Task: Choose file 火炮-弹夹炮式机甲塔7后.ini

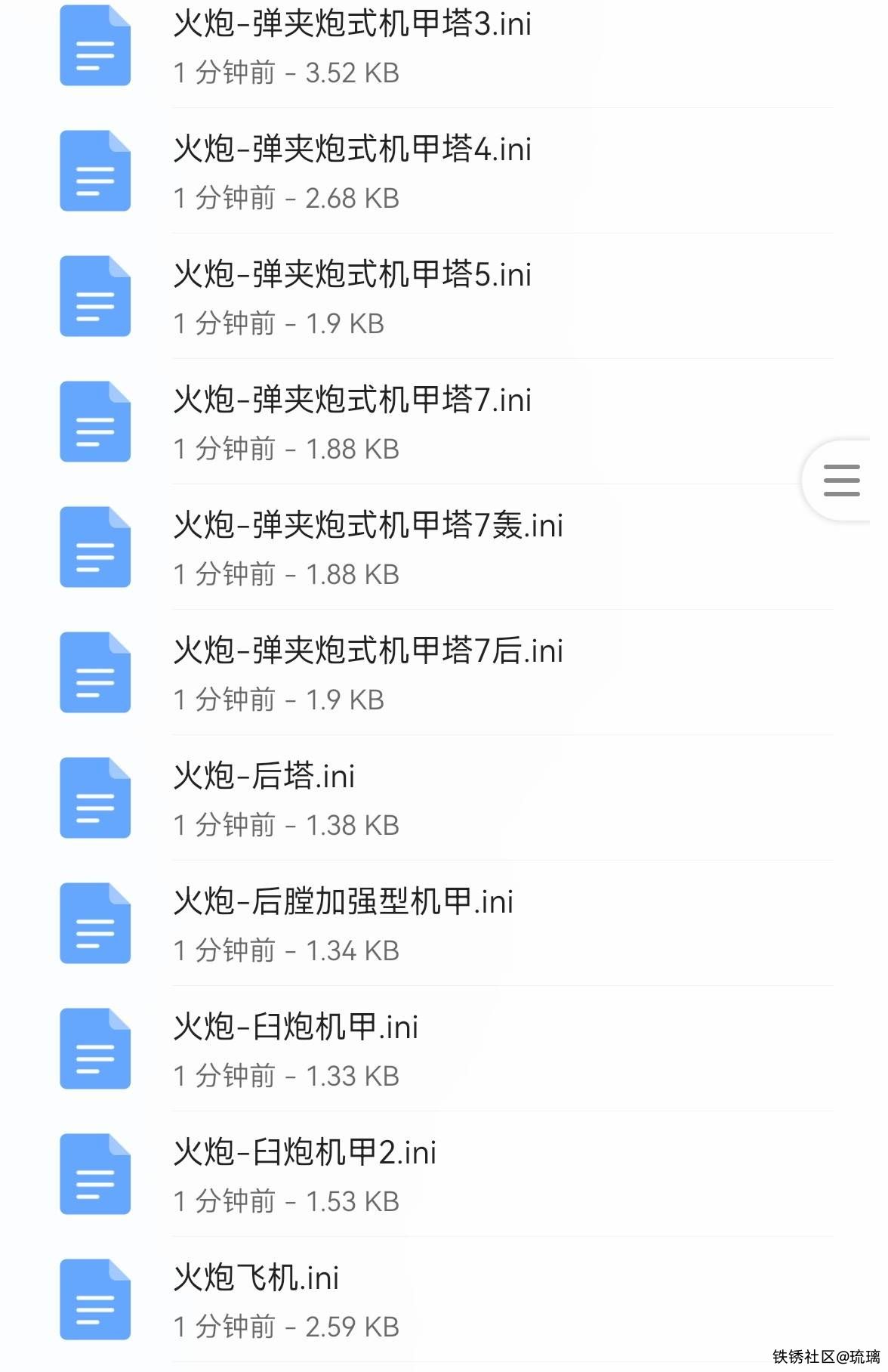Action: point(368,674)
